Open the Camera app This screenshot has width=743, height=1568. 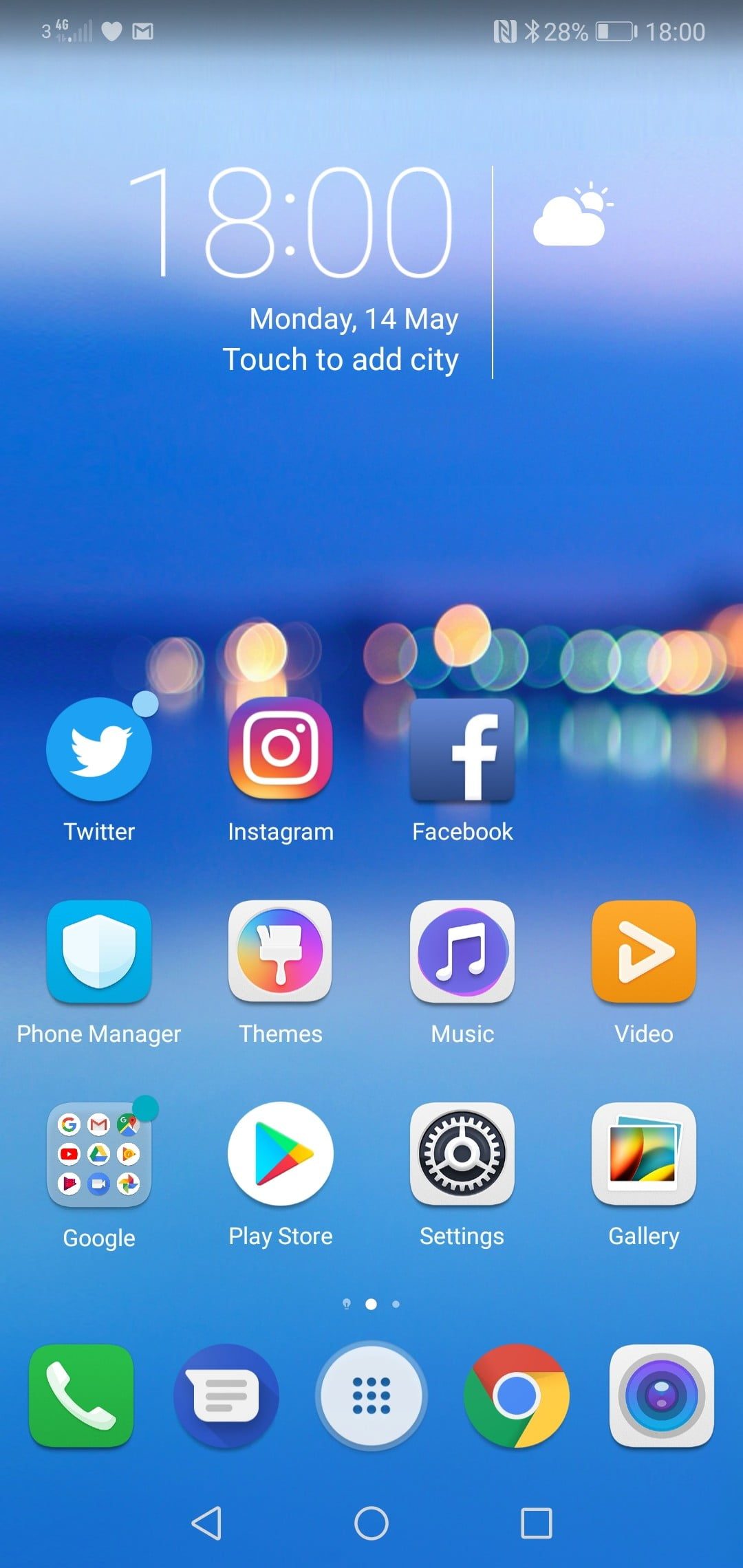(662, 1396)
